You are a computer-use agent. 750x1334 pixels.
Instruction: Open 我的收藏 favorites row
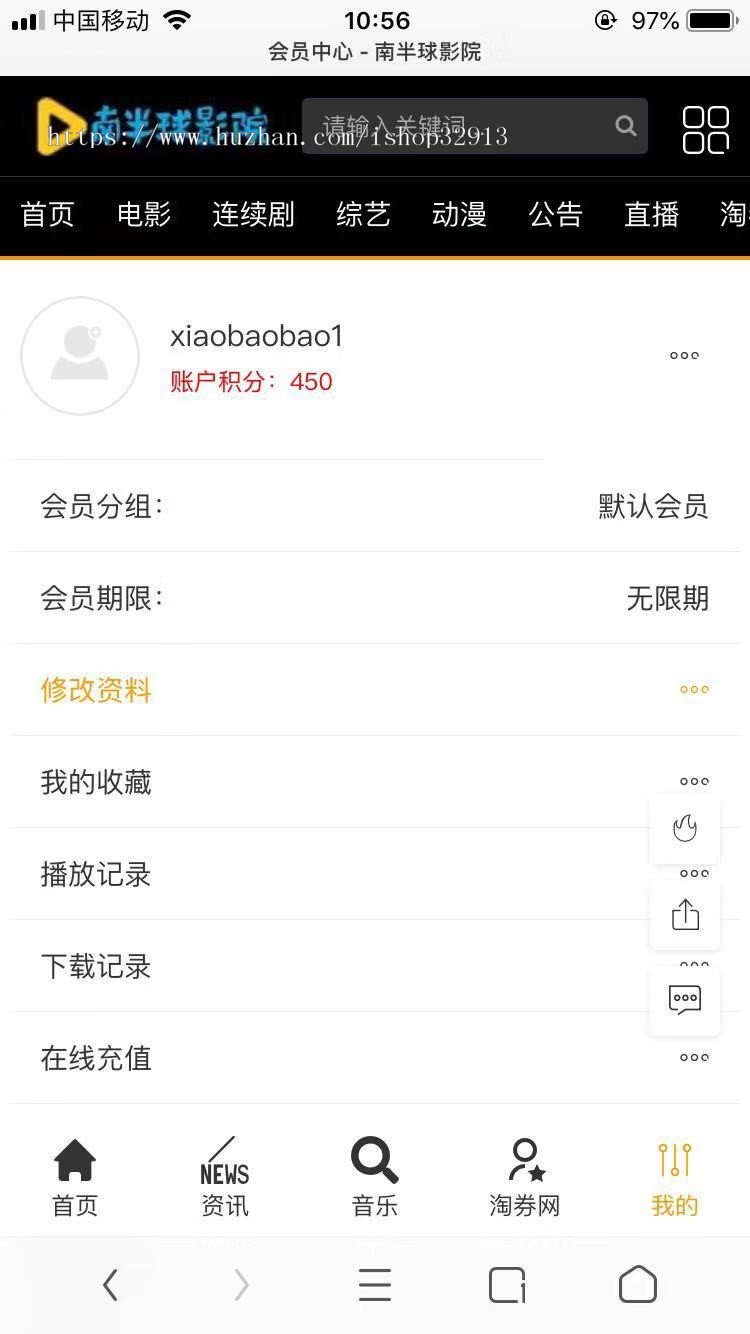[x=96, y=782]
